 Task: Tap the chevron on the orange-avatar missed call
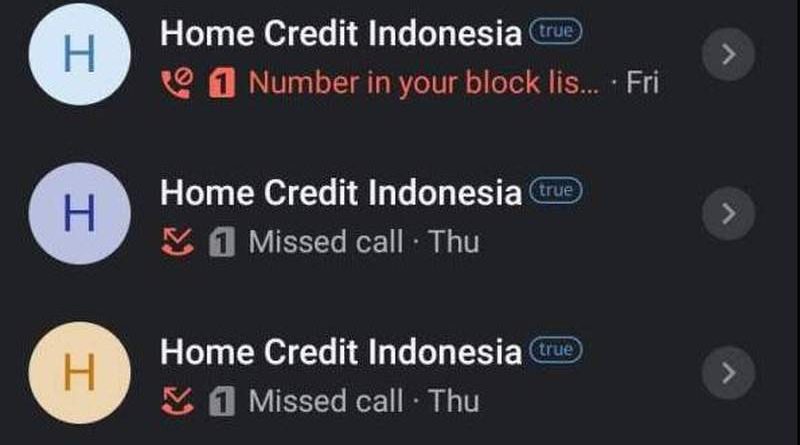click(731, 373)
